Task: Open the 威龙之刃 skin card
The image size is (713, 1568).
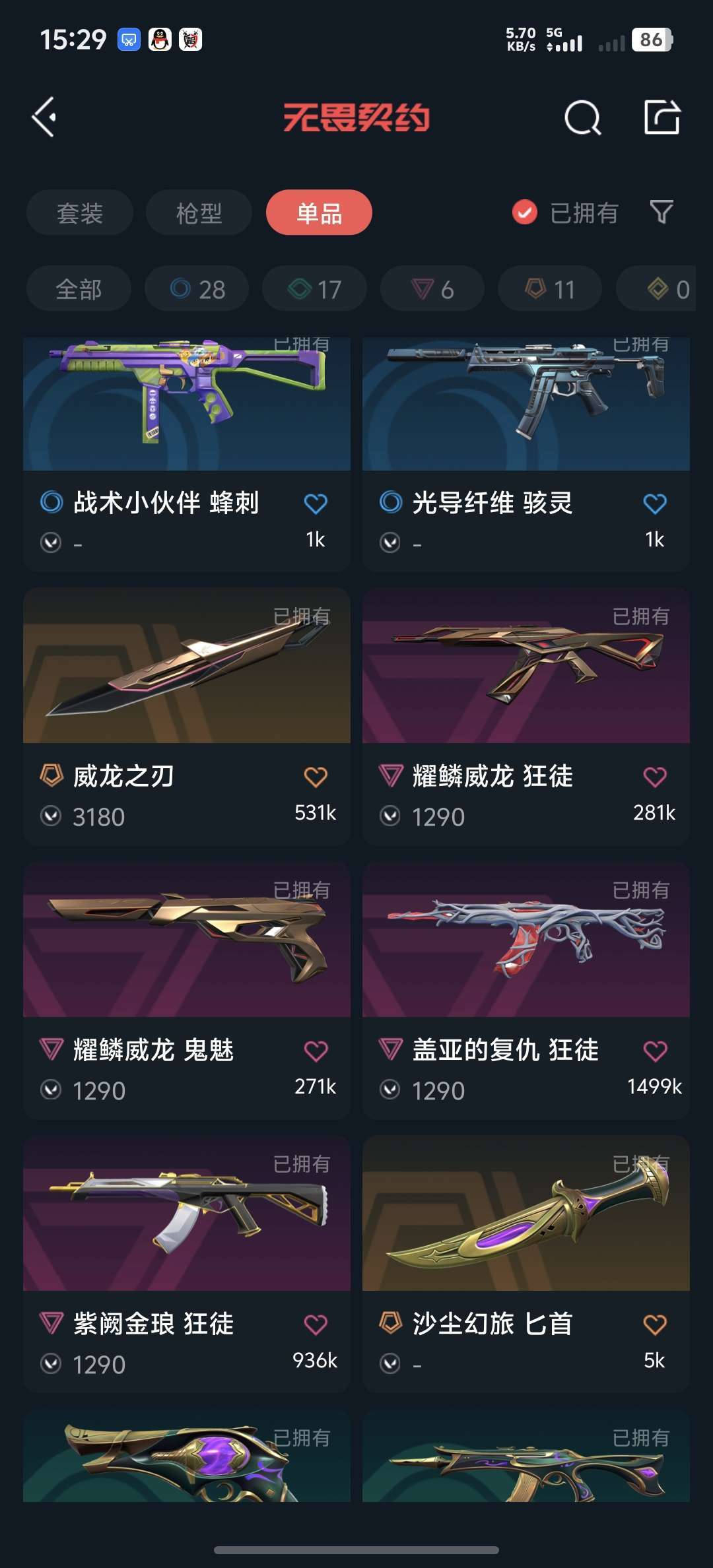Action: point(187,717)
